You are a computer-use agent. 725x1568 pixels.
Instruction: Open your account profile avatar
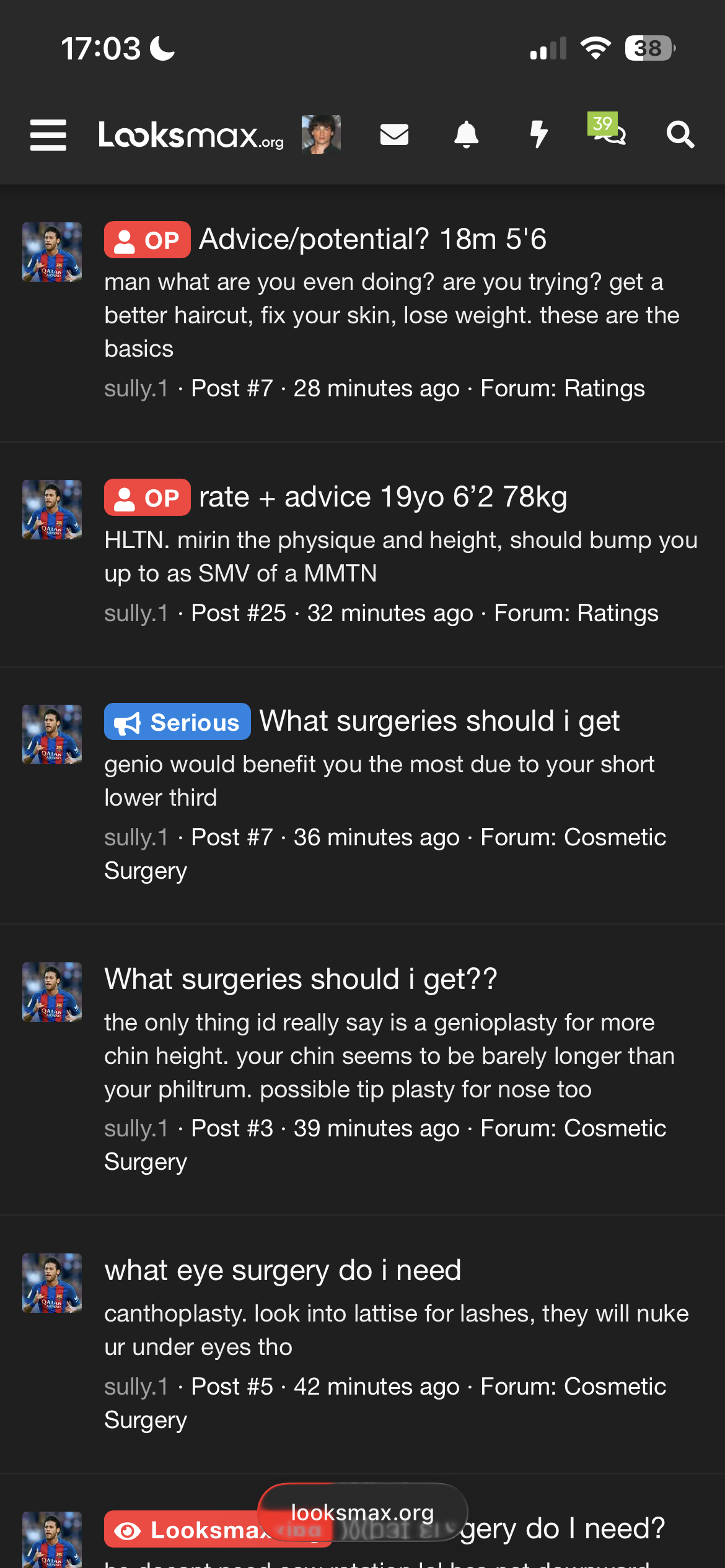point(321,134)
